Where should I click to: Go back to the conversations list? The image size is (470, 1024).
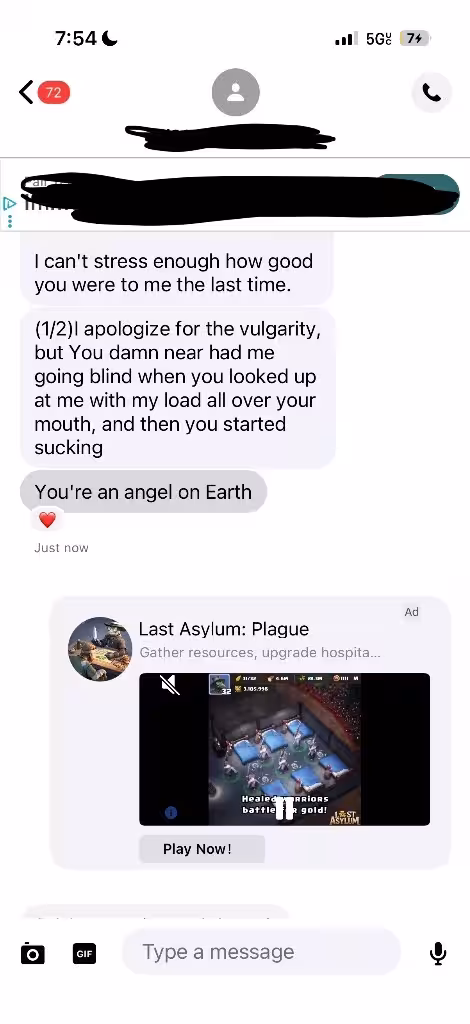click(x=27, y=92)
